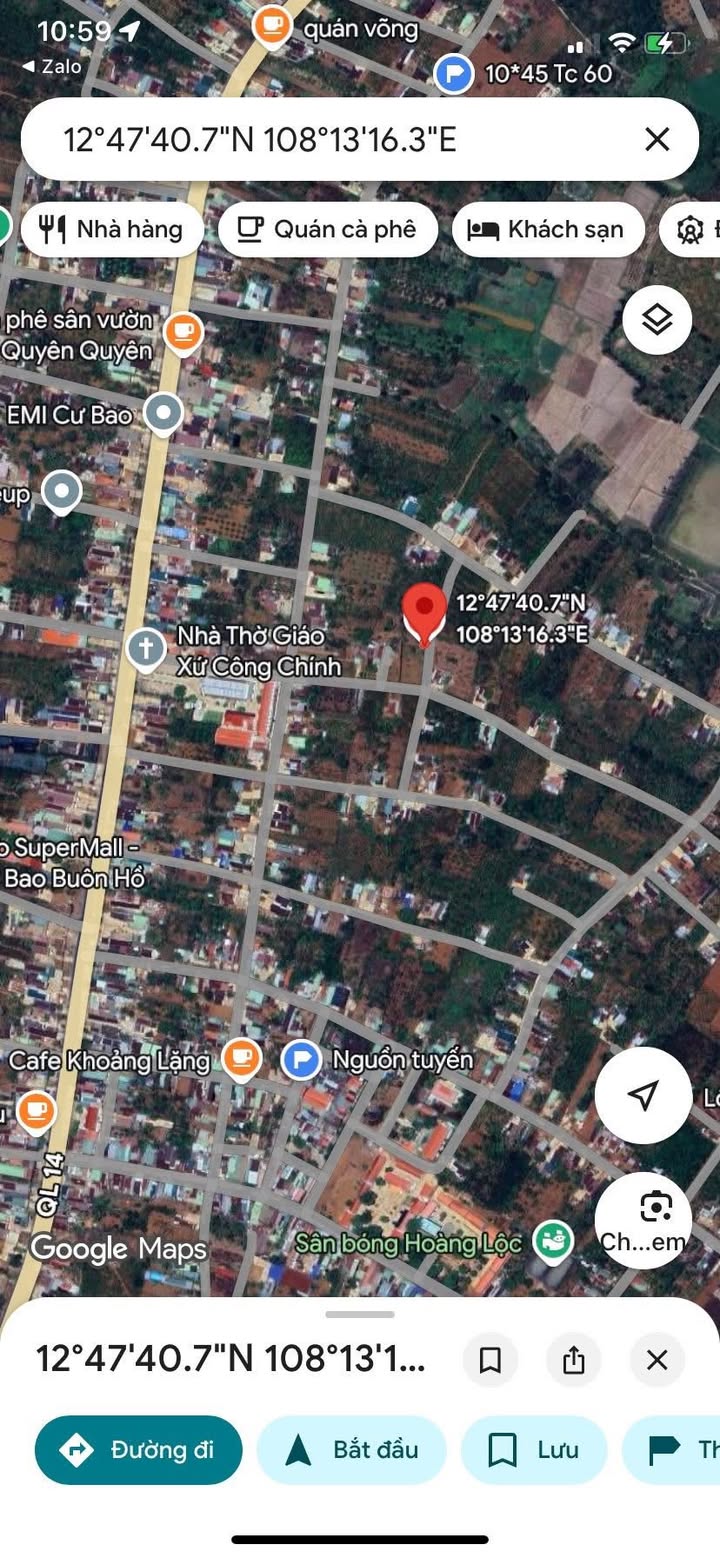720x1558 pixels.
Task: Start navigation with Bắt đầu
Action: coord(351,1450)
